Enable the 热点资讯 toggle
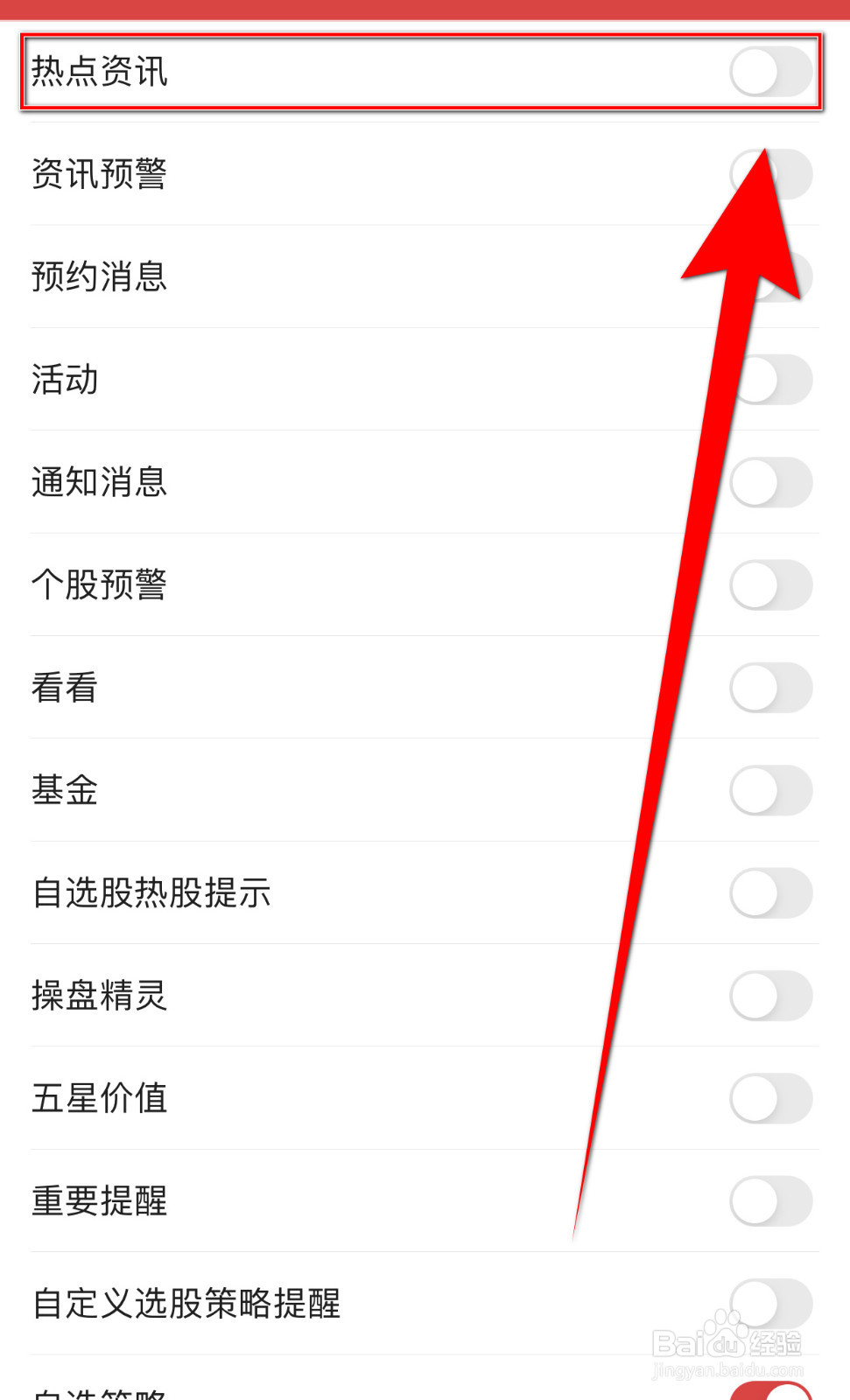Screen dimensions: 850x1400 coord(771,73)
